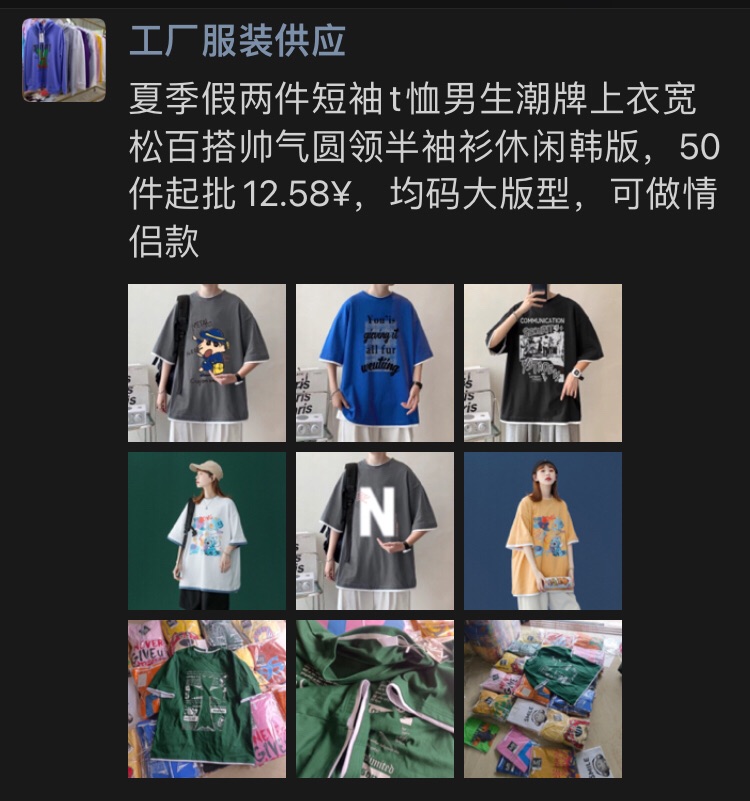The image size is (750, 801).
Task: View the gray cartoon character t-shirt photo
Action: (207, 363)
